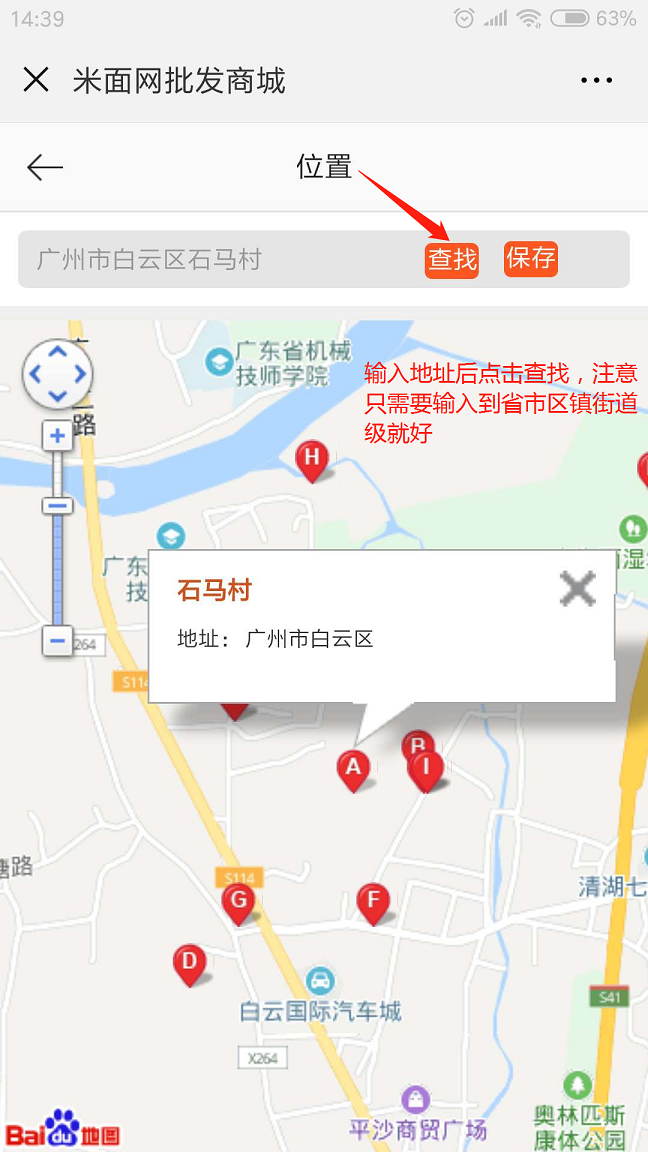Pan the map up using the compass control
The height and width of the screenshot is (1152, 648).
click(58, 351)
